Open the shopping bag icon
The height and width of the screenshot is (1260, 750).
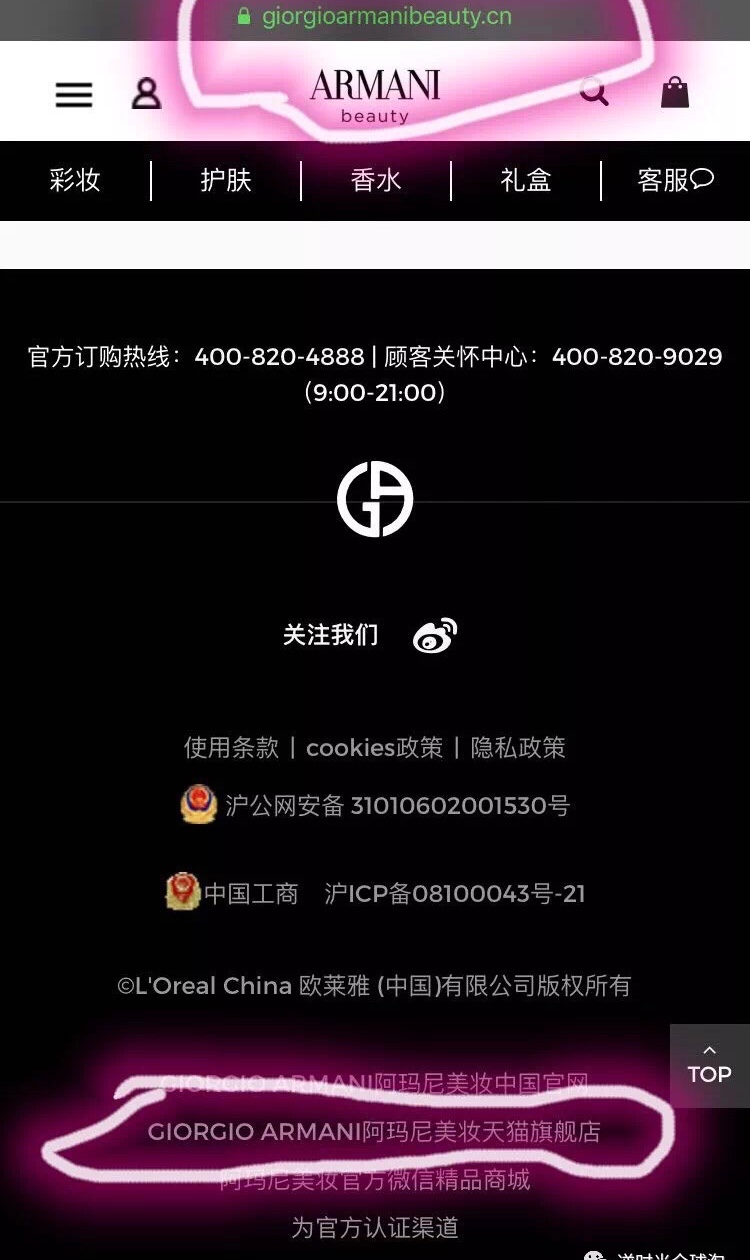(674, 91)
